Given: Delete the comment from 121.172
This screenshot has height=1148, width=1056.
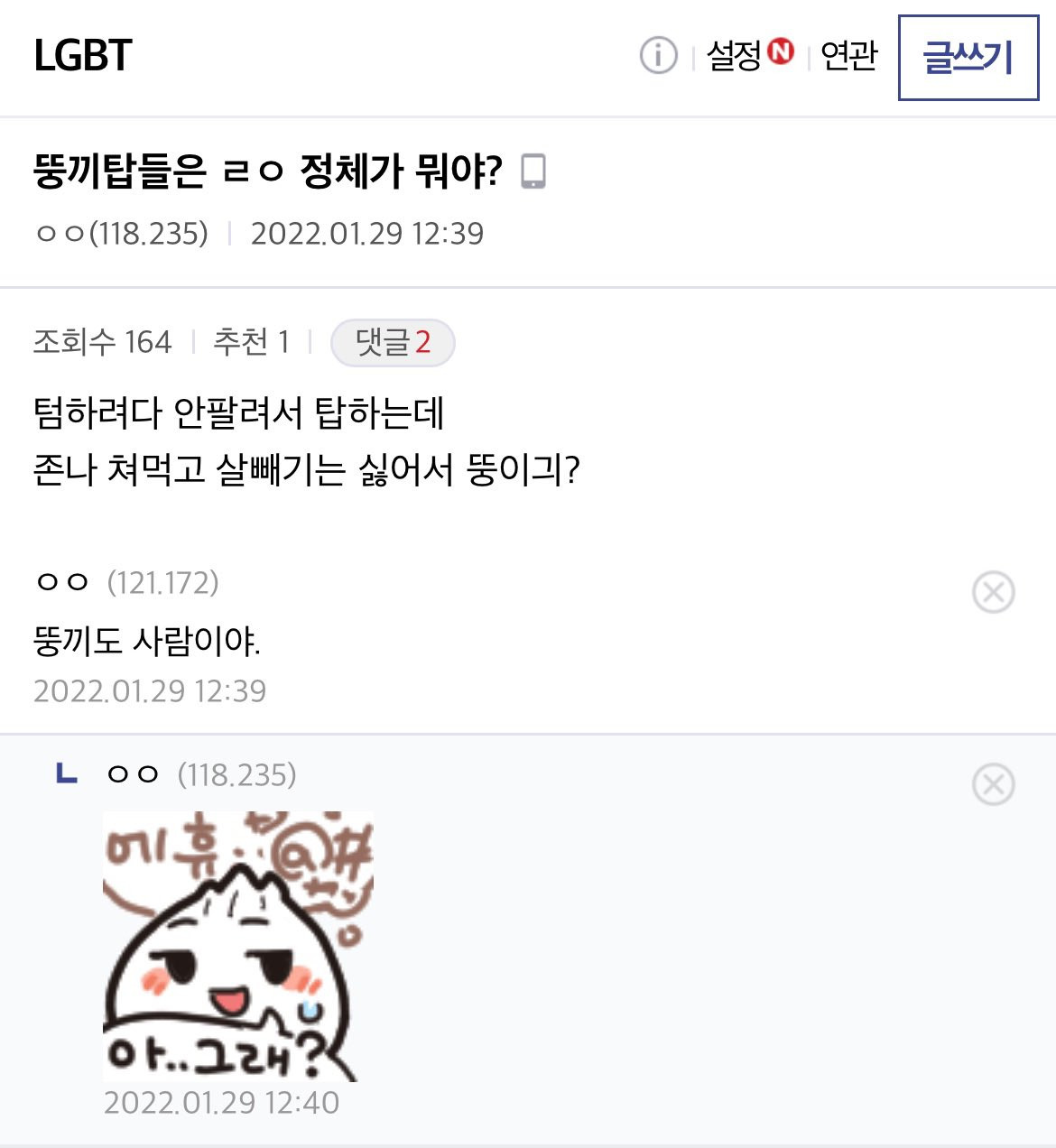Looking at the screenshot, I should [993, 593].
